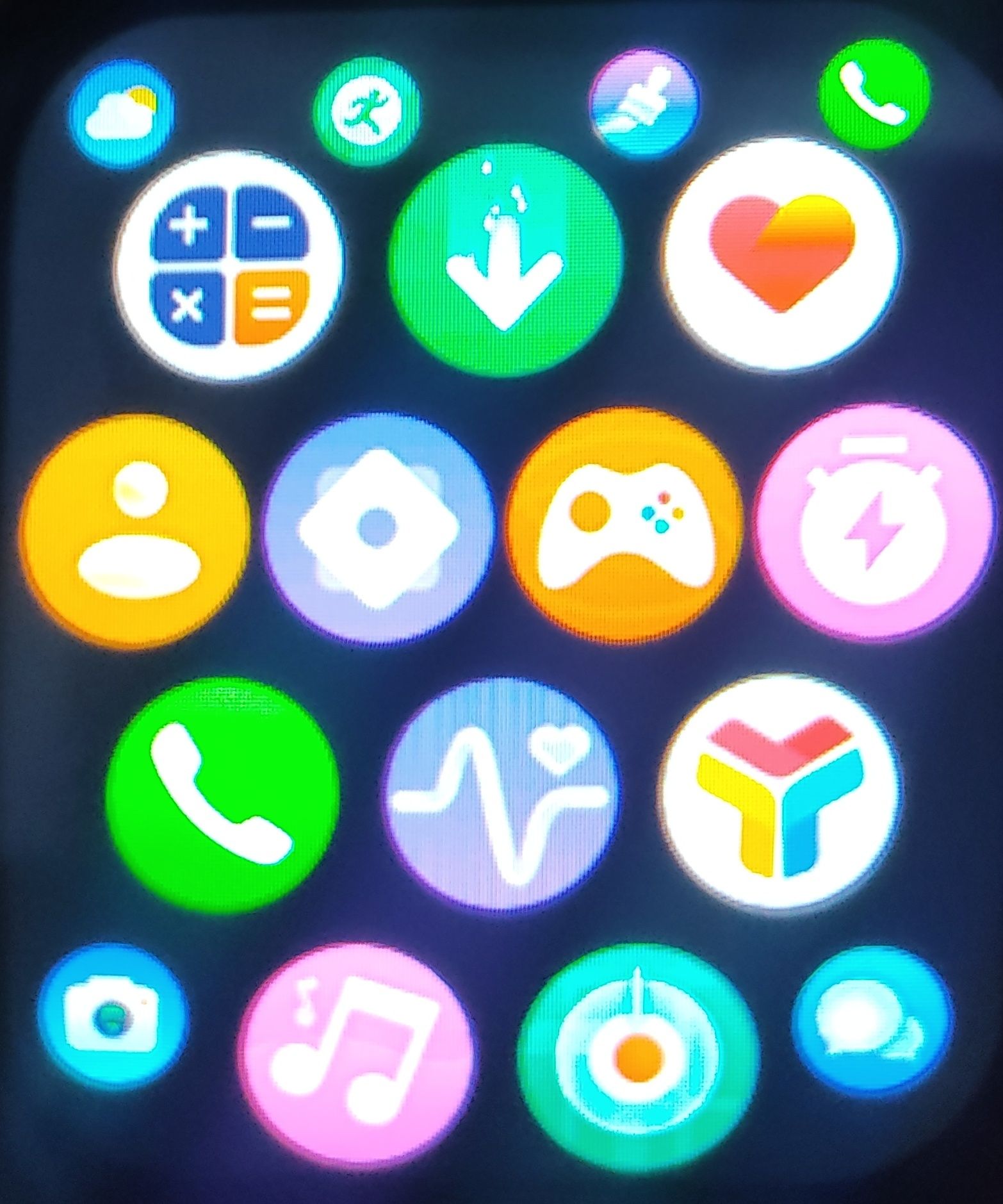Launch the health heart app

(x=782, y=254)
